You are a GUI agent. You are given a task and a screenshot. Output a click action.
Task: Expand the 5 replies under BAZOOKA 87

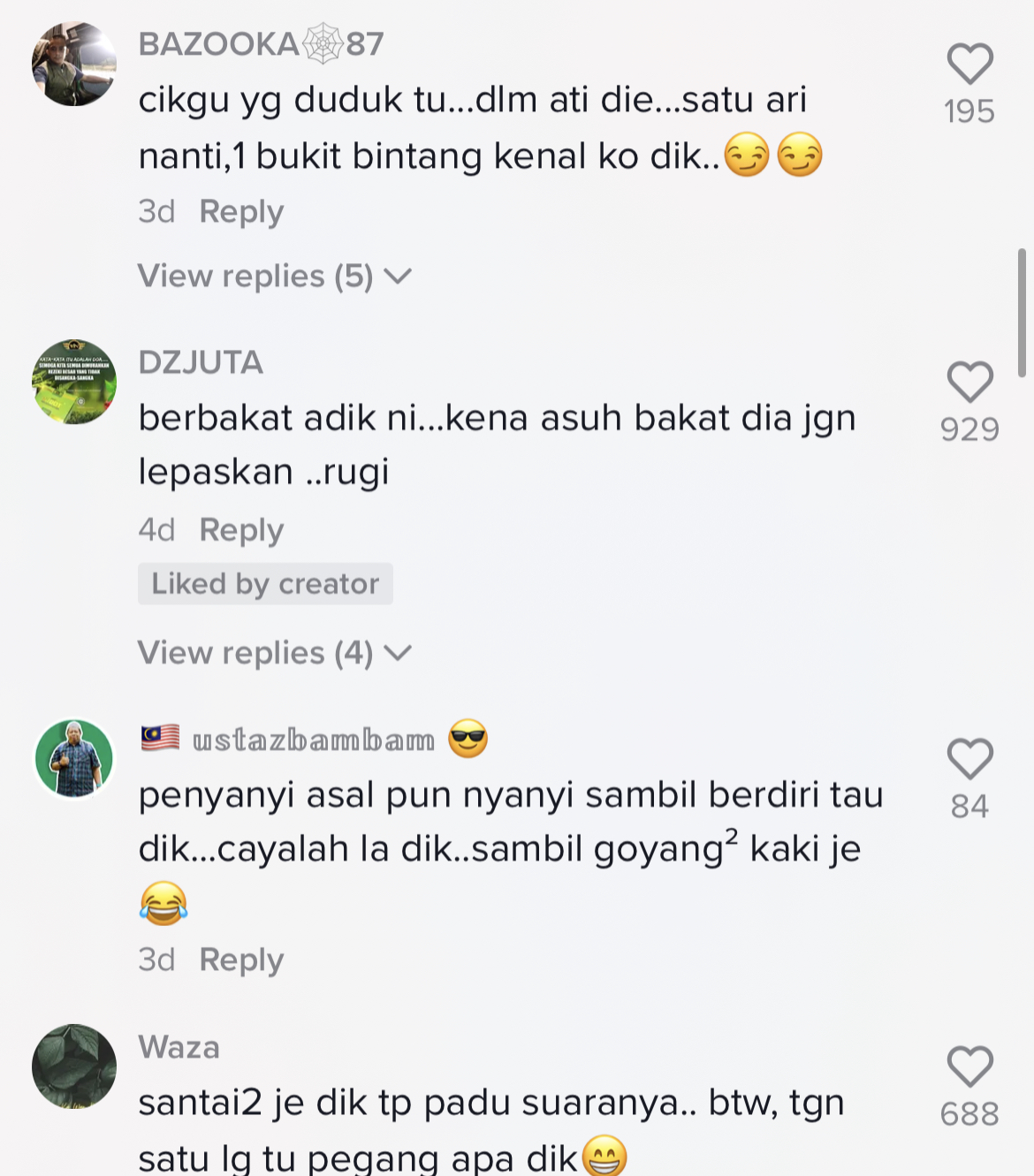274,277
